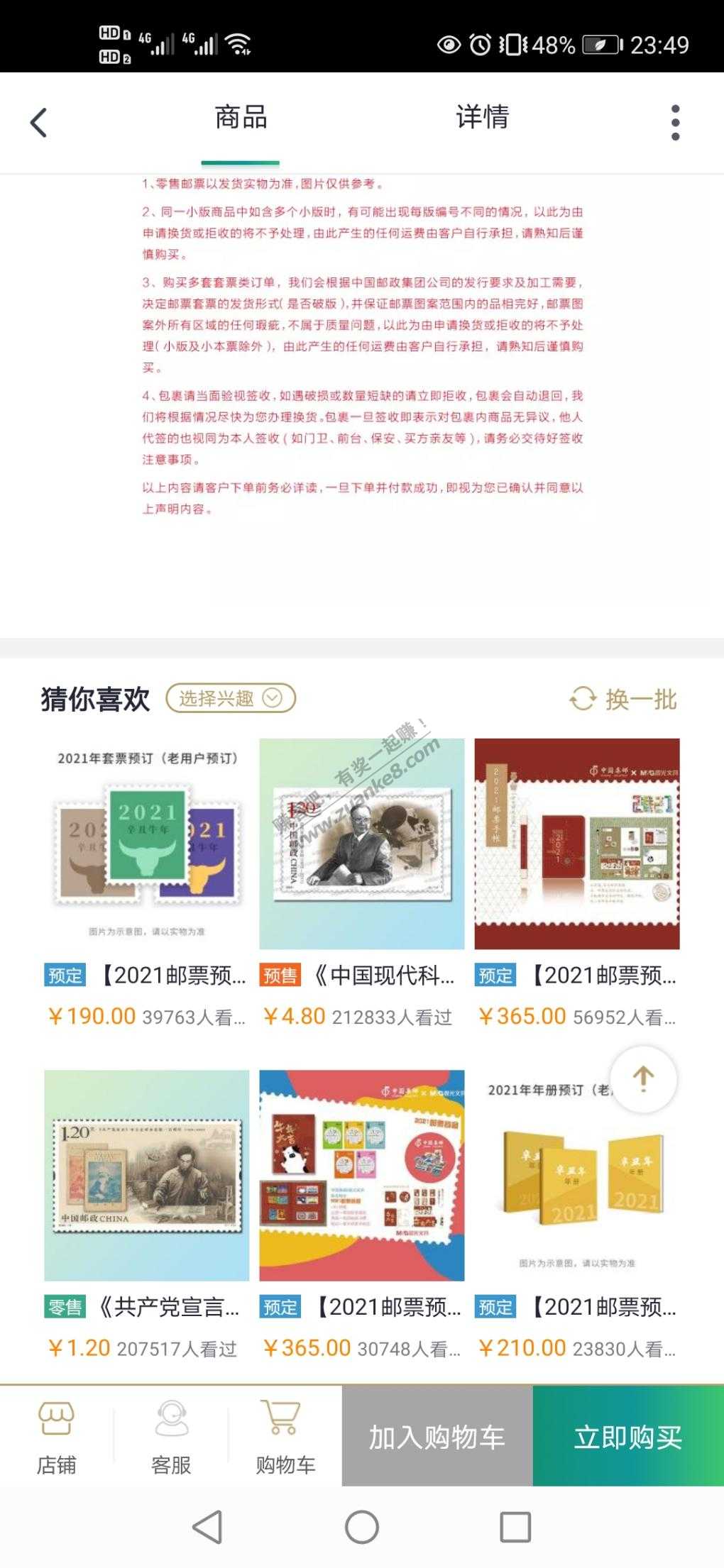Screen dimensions: 724x1568
Task: Select the 商品 tab
Action: [241, 118]
